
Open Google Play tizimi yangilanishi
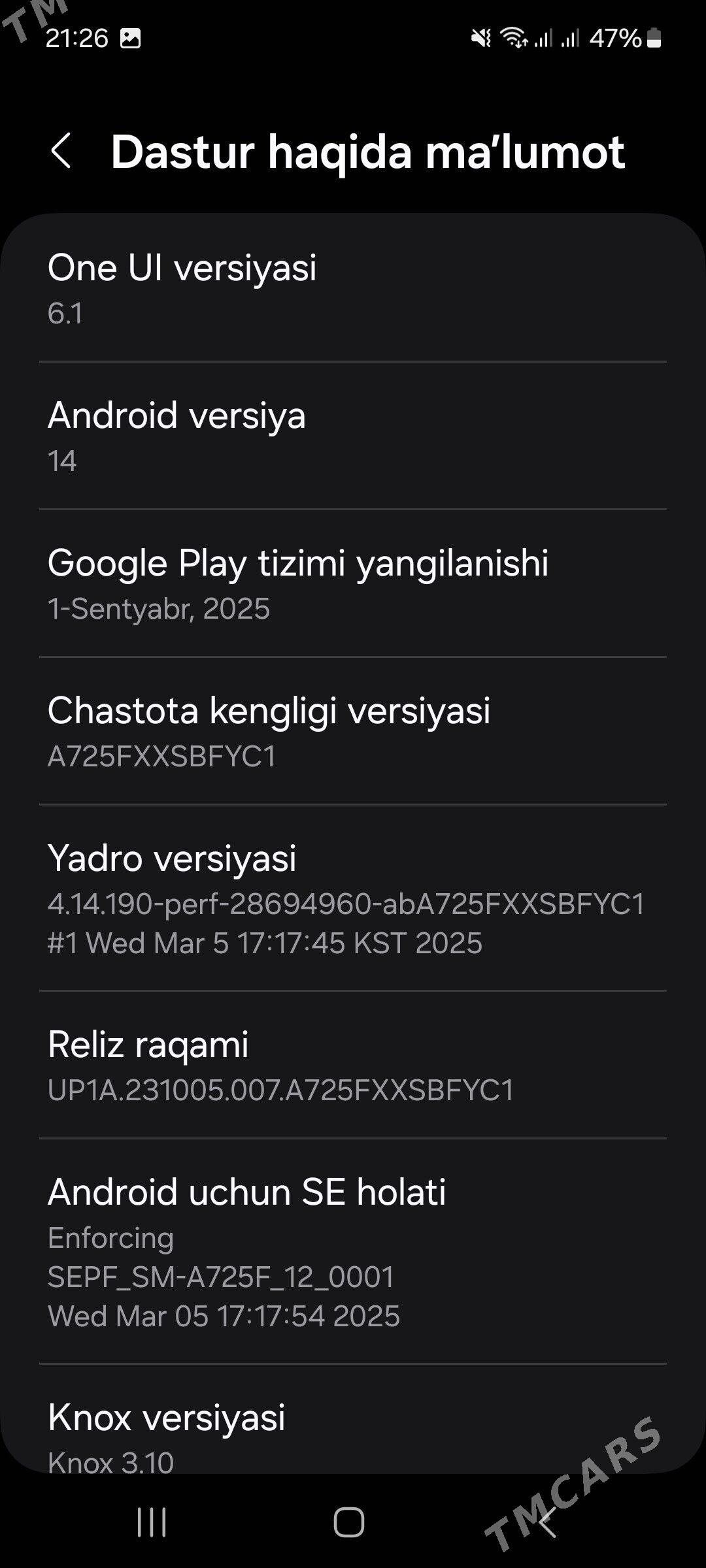pyautogui.click(x=353, y=583)
